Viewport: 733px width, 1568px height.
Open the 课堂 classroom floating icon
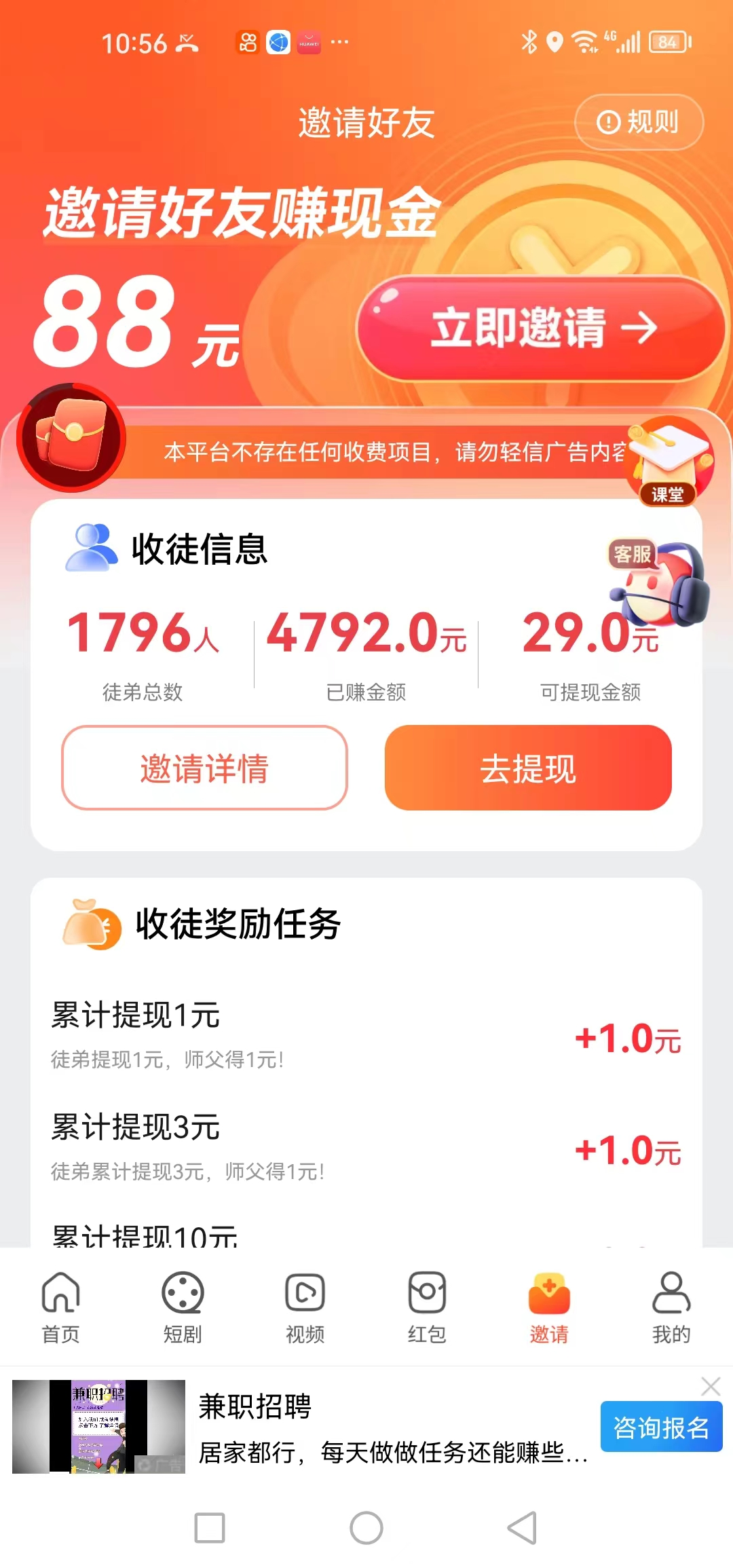[669, 462]
